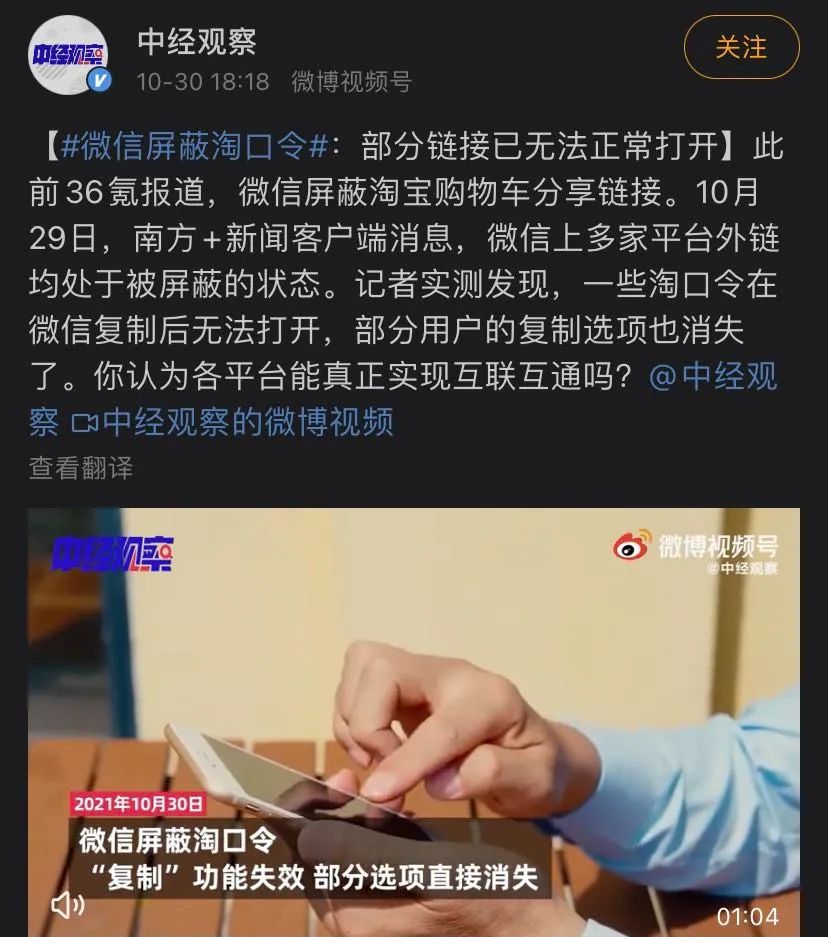Tap 查看翻译 to translate the post
The image size is (828, 937).
(x=81, y=468)
